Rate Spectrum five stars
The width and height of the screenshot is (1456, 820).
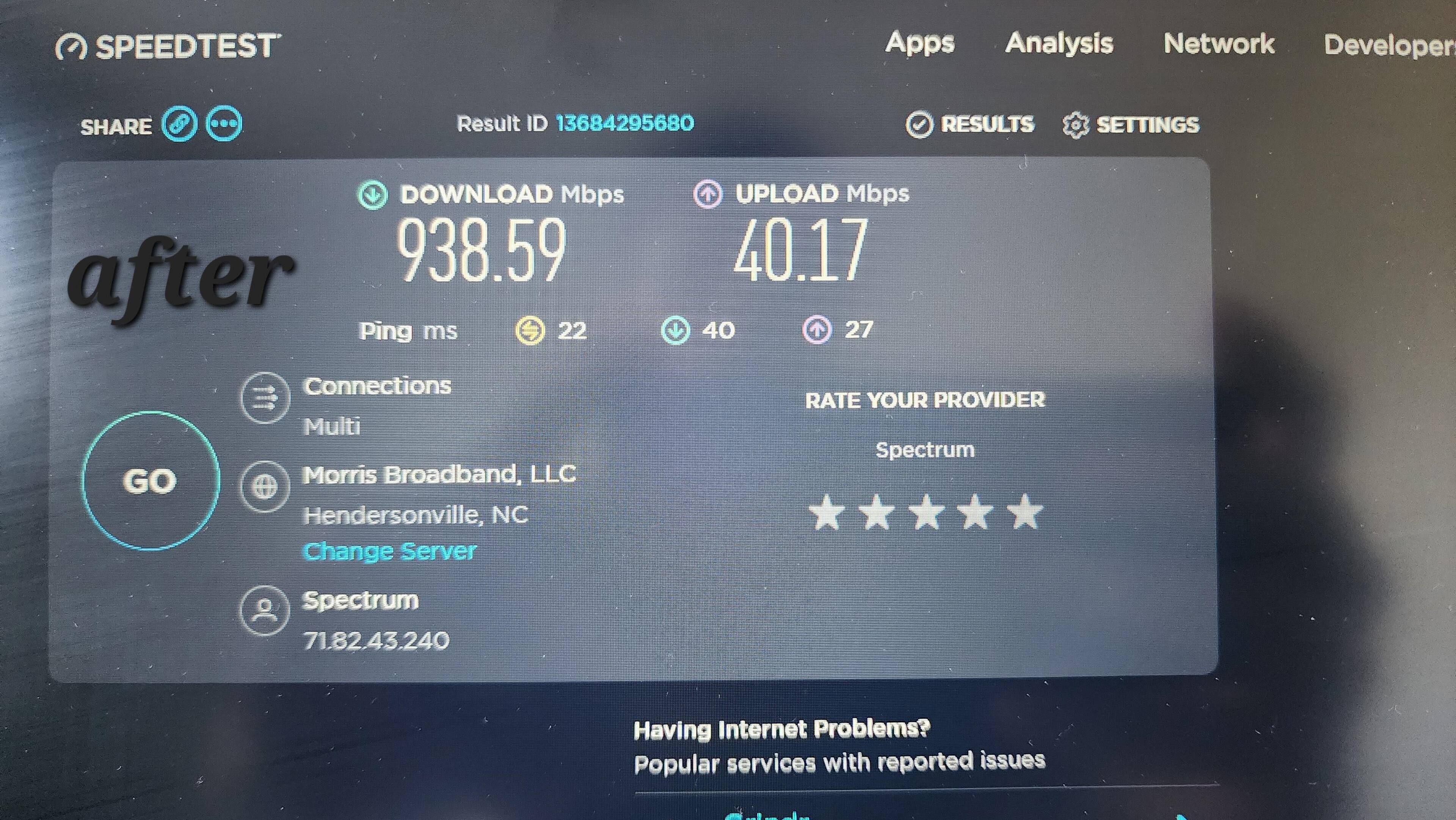pyautogui.click(x=1025, y=512)
